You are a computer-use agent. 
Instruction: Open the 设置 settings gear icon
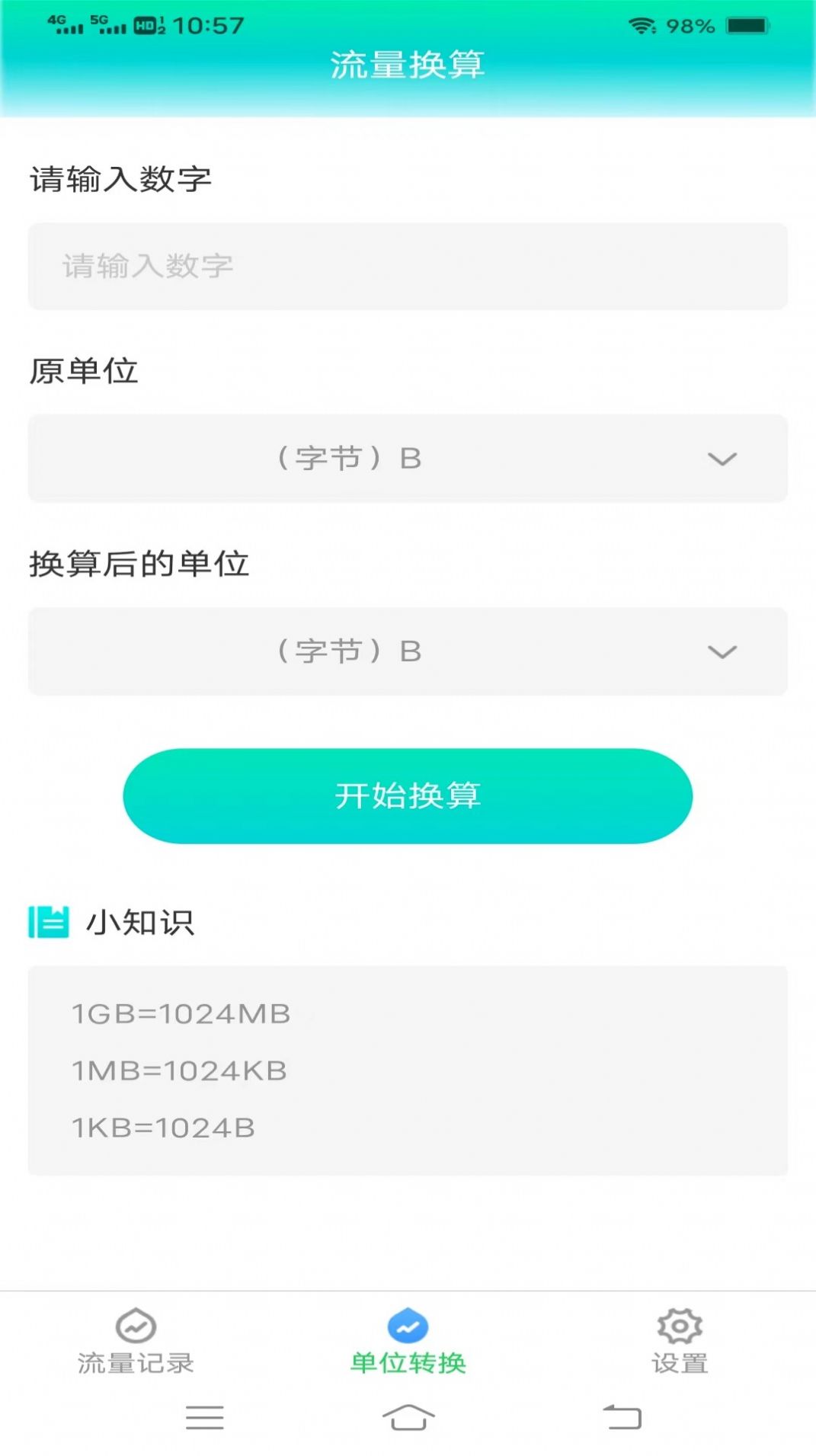(680, 1326)
